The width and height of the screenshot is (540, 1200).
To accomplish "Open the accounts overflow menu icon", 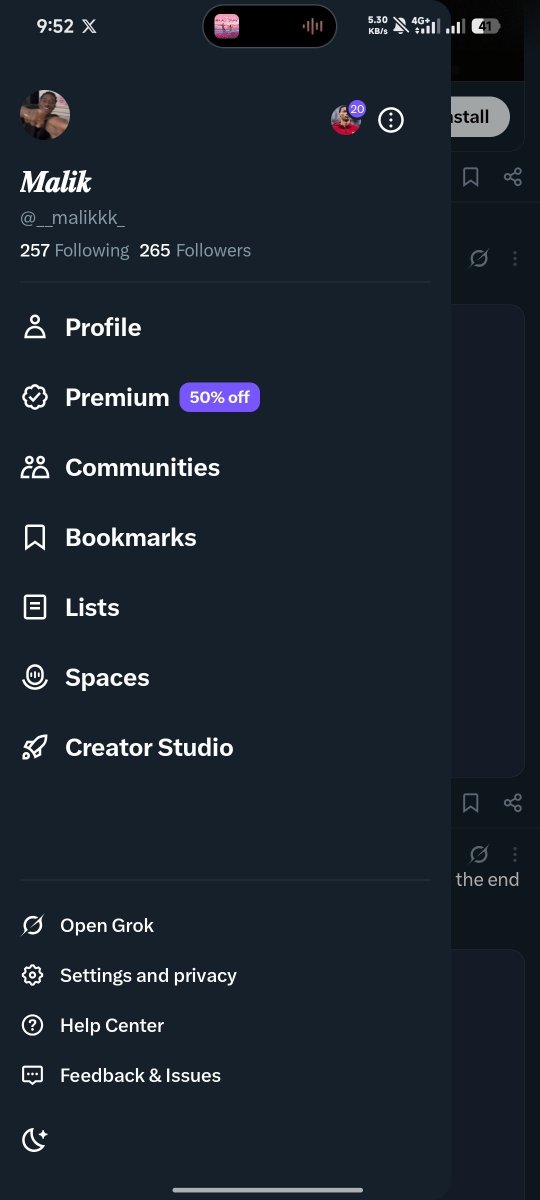I will tap(391, 120).
